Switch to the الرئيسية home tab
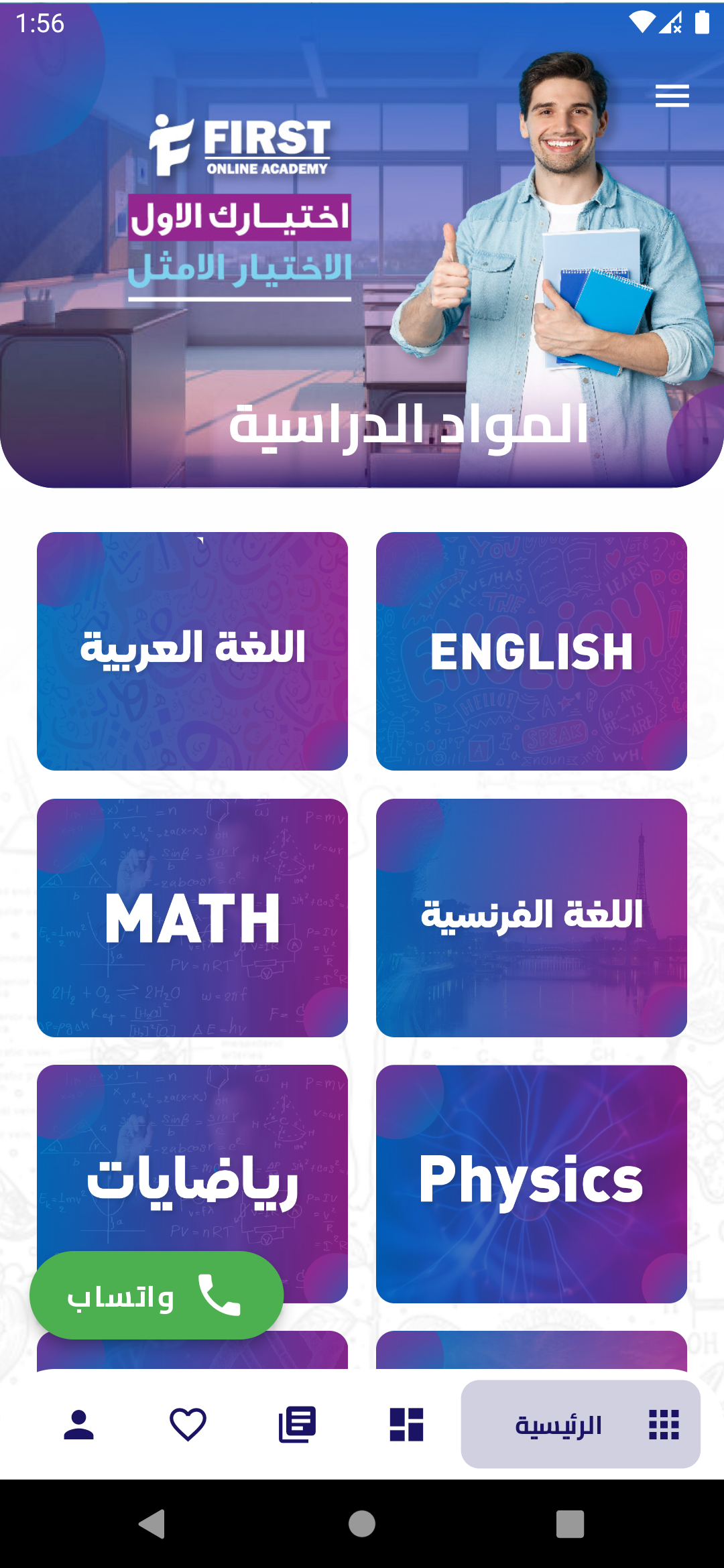The image size is (724, 1568). [581, 1424]
